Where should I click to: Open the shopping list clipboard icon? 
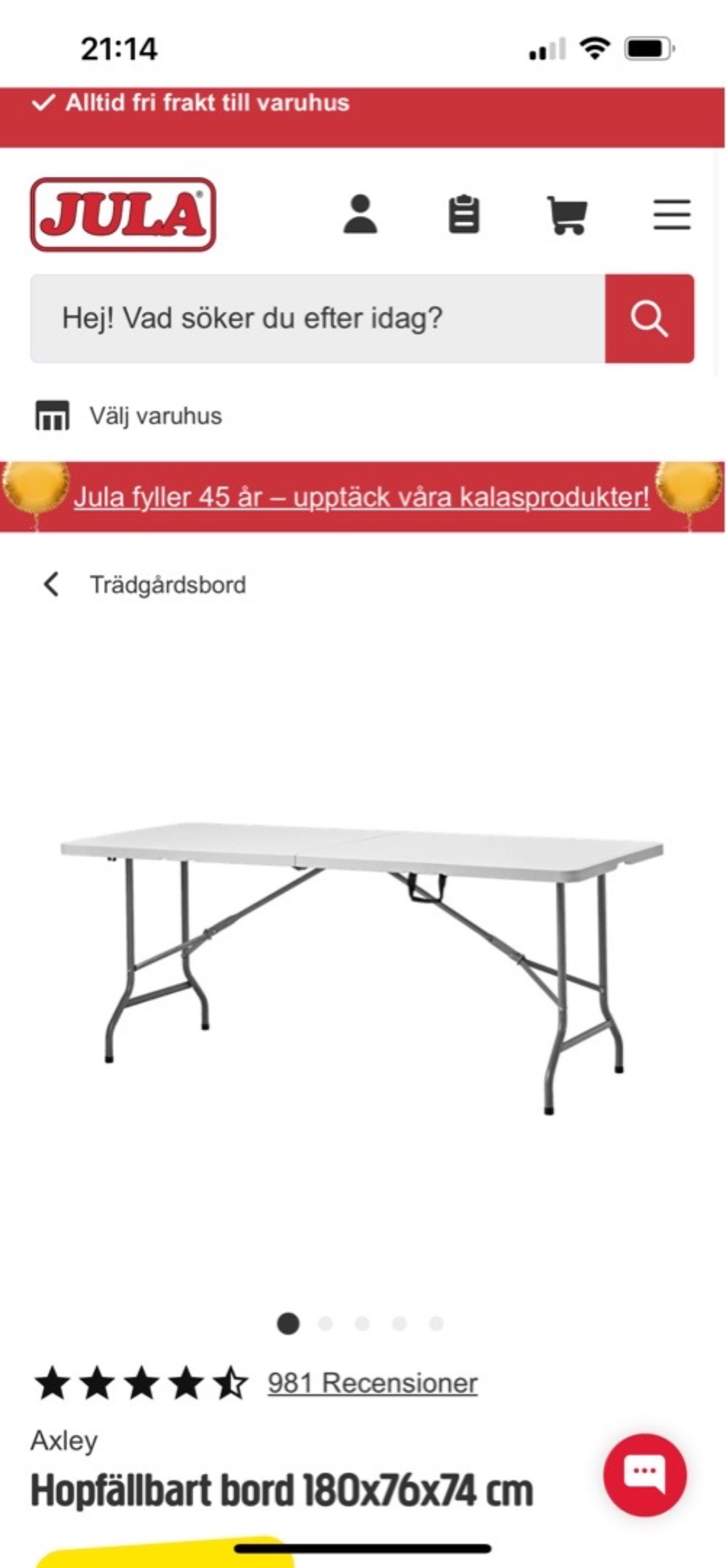[464, 214]
